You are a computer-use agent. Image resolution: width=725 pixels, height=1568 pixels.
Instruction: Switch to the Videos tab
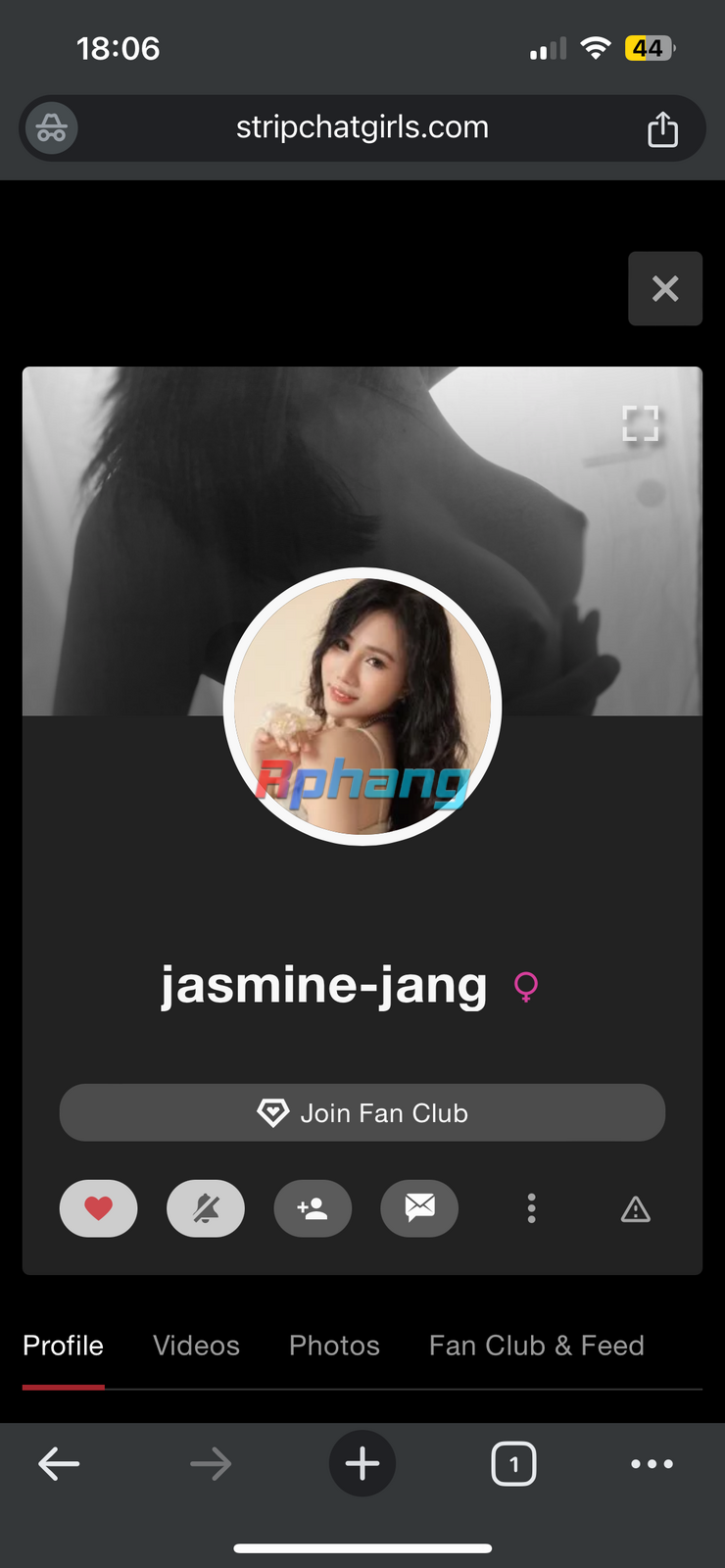click(196, 1346)
